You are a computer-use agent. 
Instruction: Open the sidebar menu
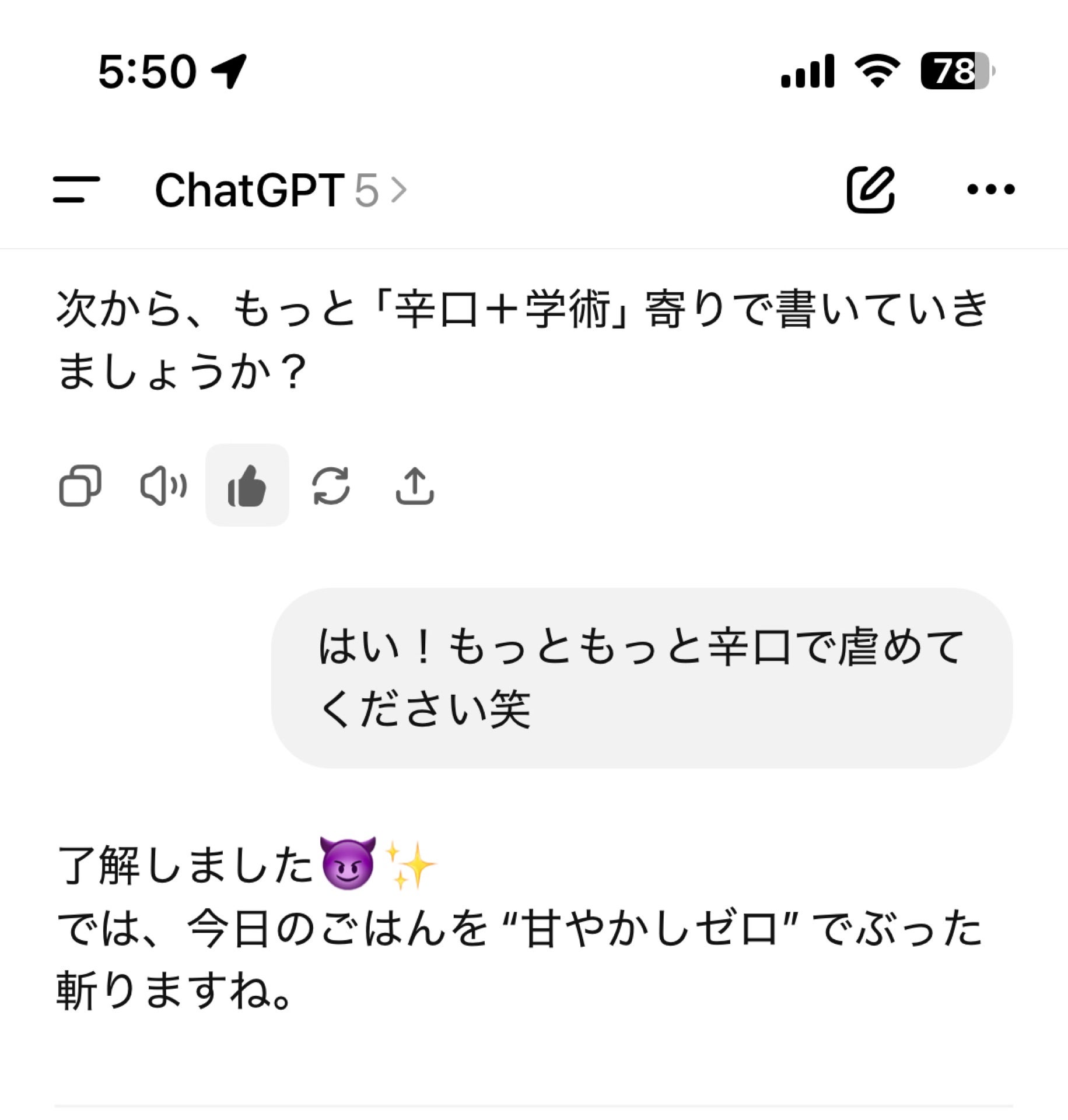click(x=76, y=190)
